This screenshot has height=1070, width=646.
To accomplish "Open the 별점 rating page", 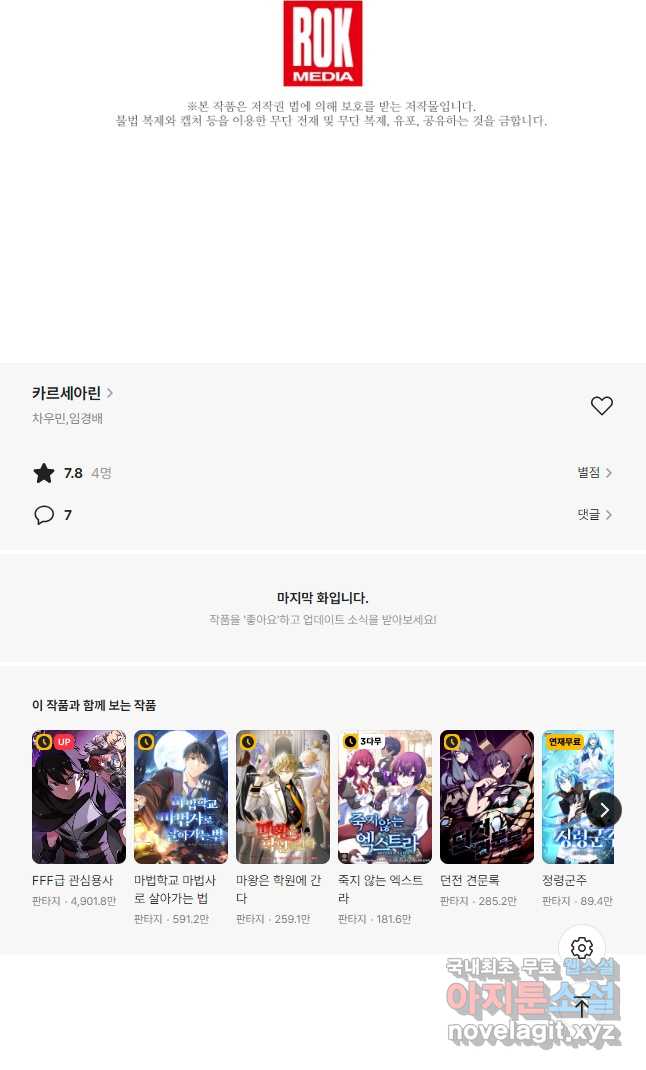I will click(594, 473).
